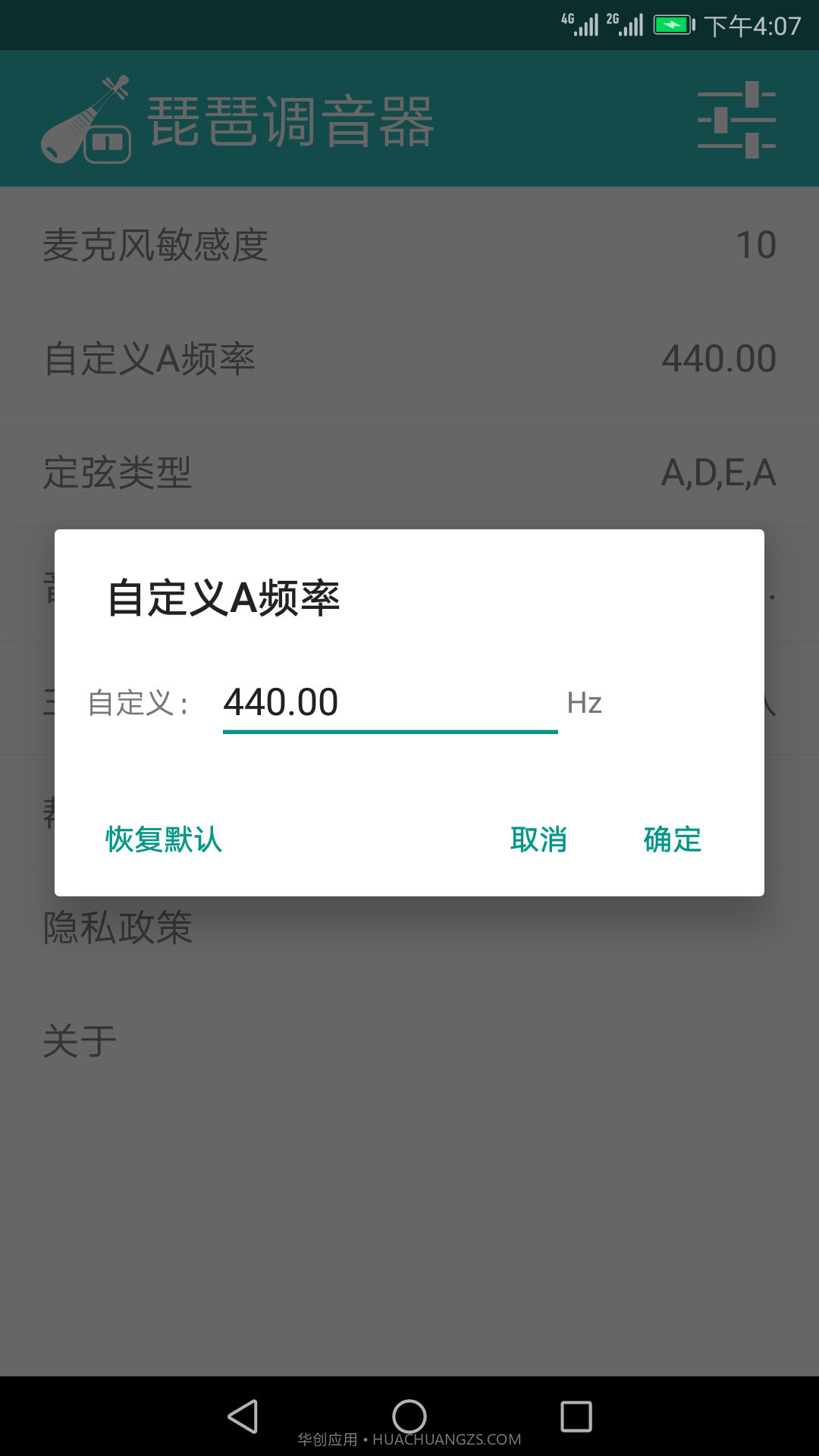Tap 取消 to cancel the dialog

click(538, 839)
